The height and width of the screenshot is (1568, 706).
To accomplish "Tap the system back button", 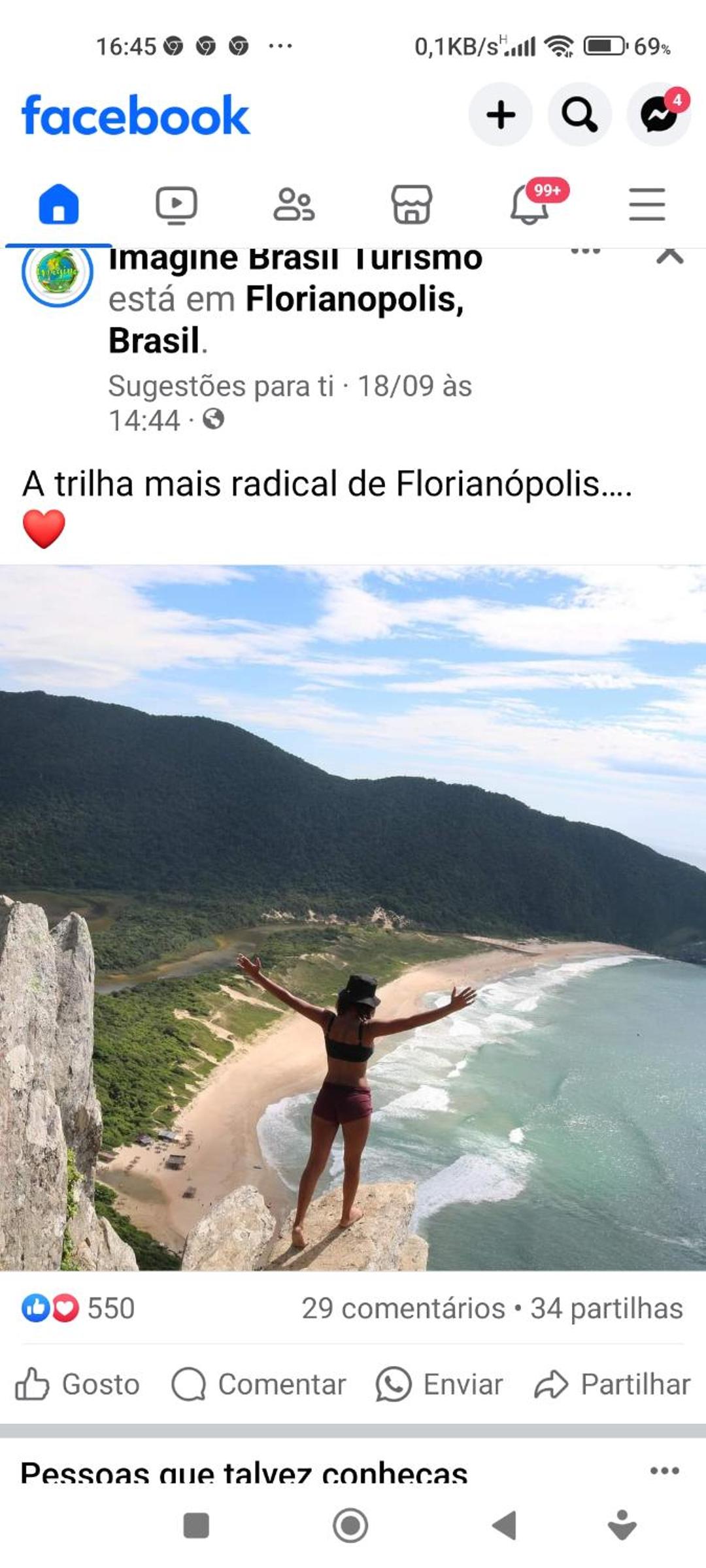I will point(505,1526).
